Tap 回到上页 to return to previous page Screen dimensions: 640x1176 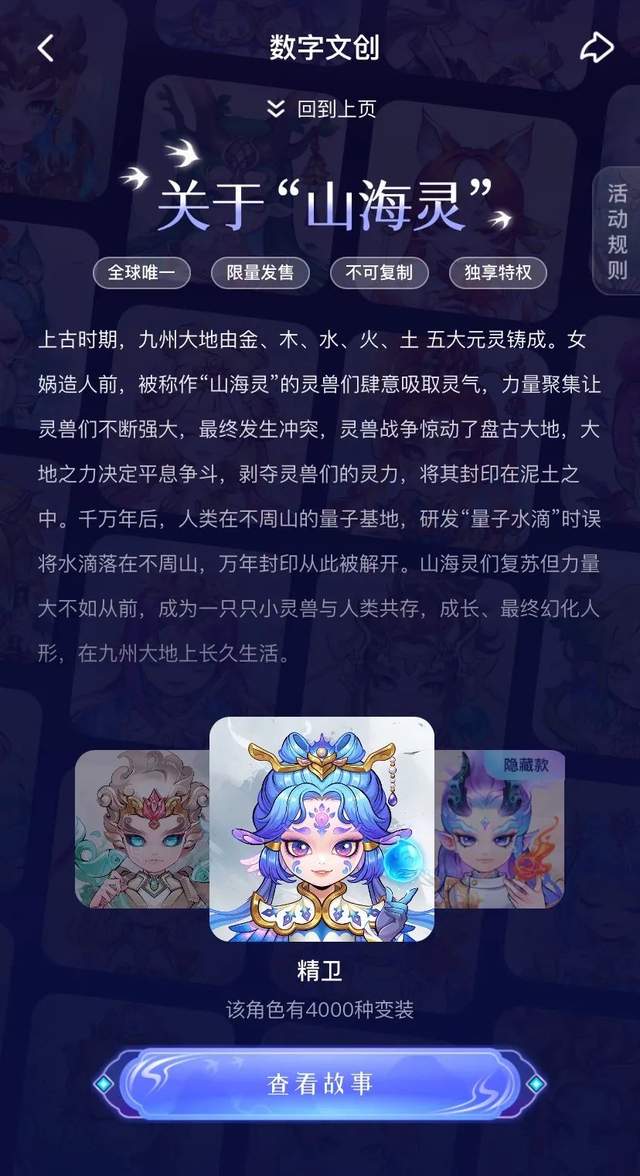point(321,109)
